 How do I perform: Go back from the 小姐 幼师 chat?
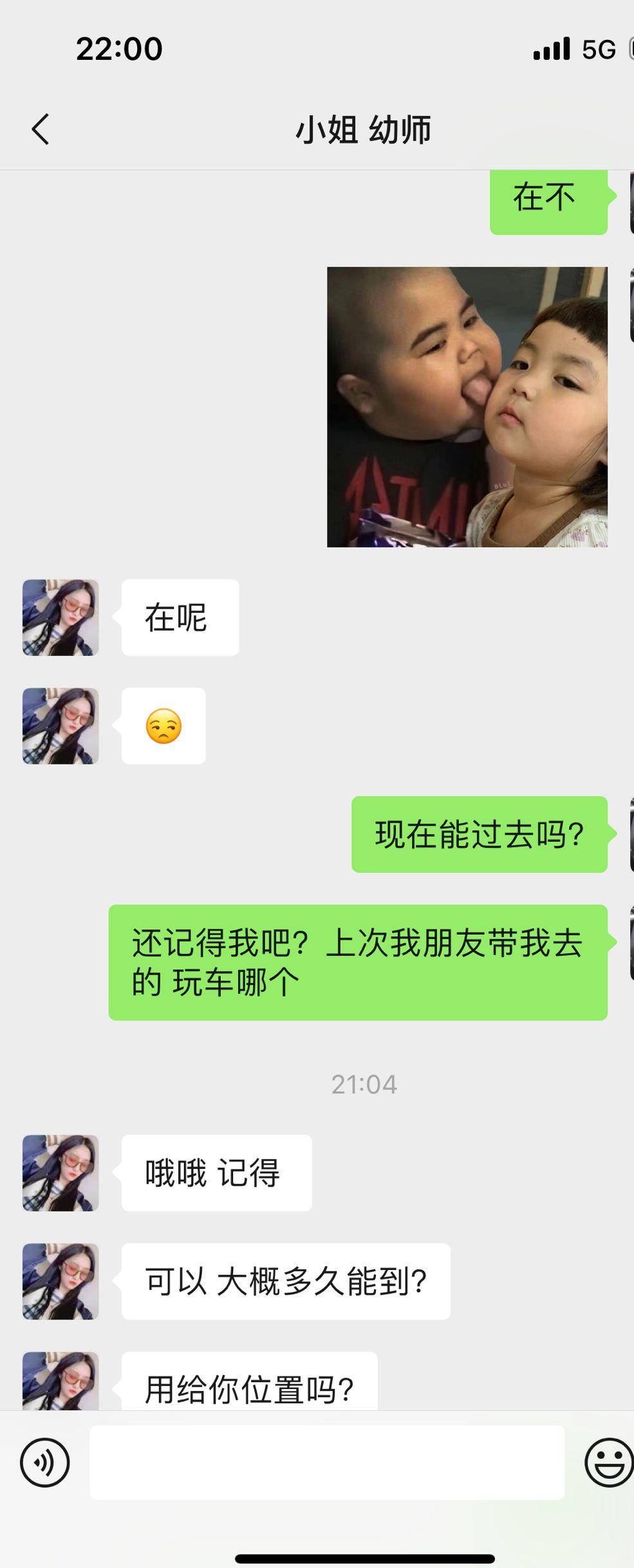[41, 129]
